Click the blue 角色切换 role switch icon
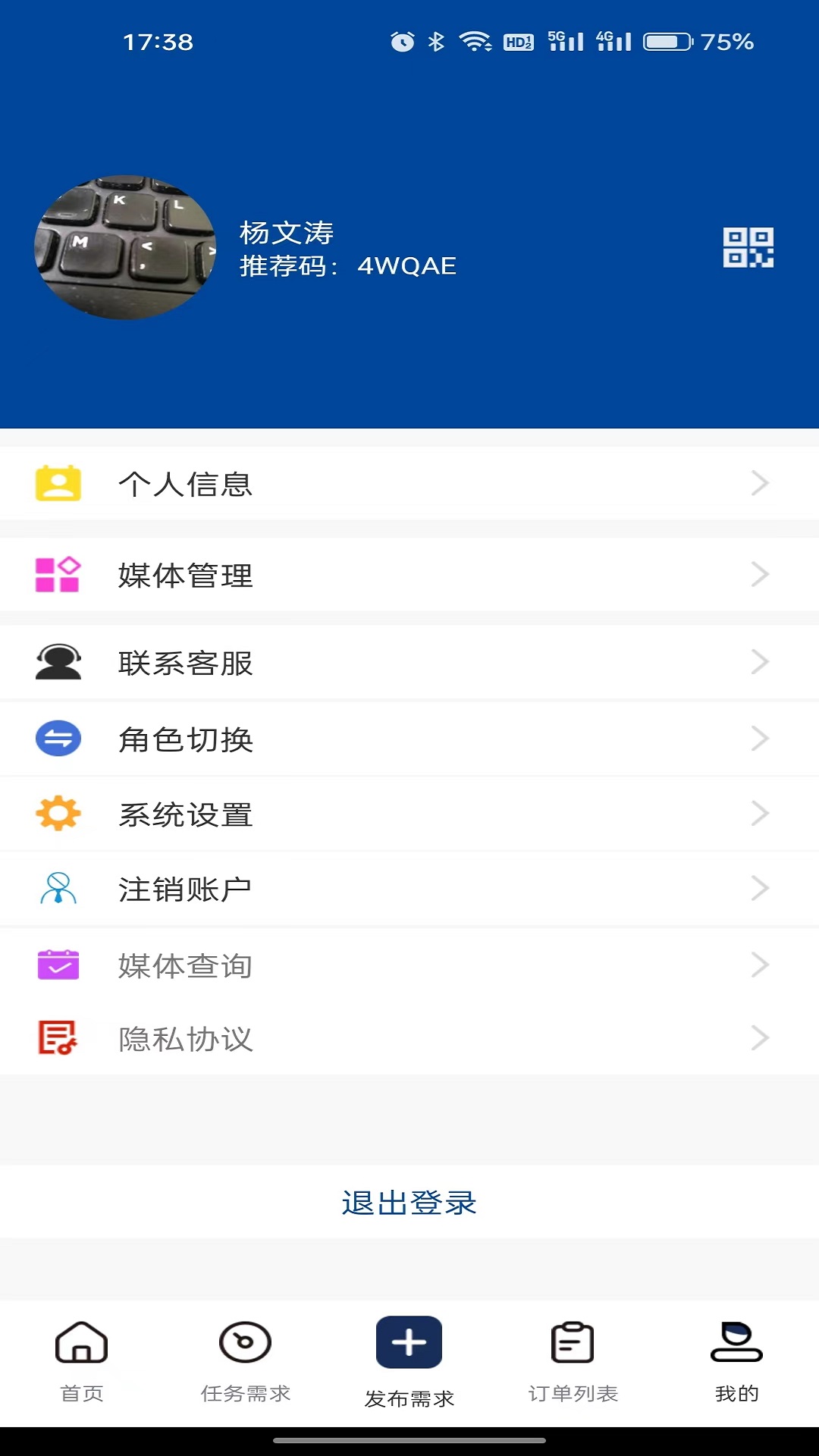 pos(59,738)
